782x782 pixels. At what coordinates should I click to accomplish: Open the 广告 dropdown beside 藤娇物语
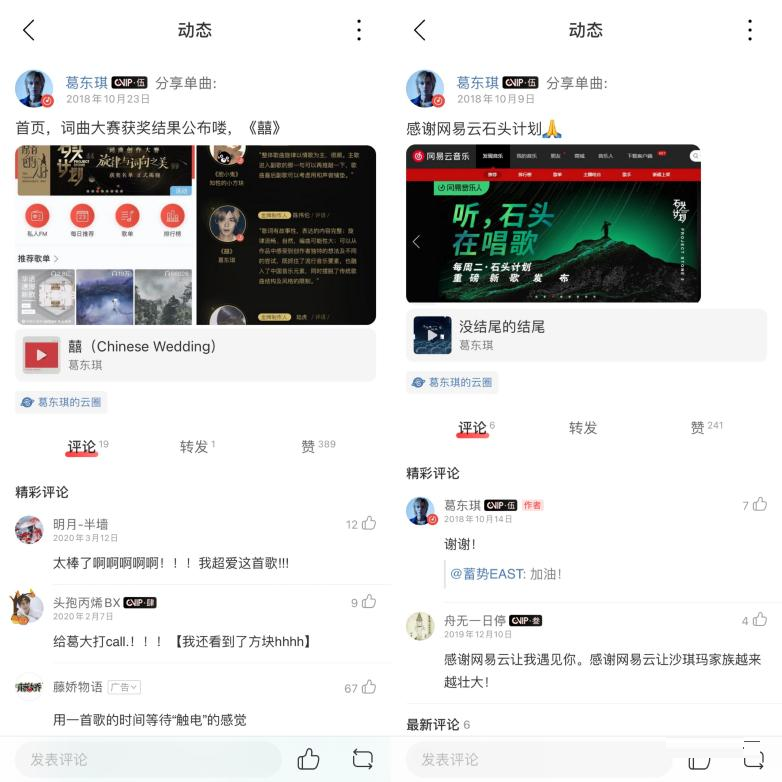124,687
